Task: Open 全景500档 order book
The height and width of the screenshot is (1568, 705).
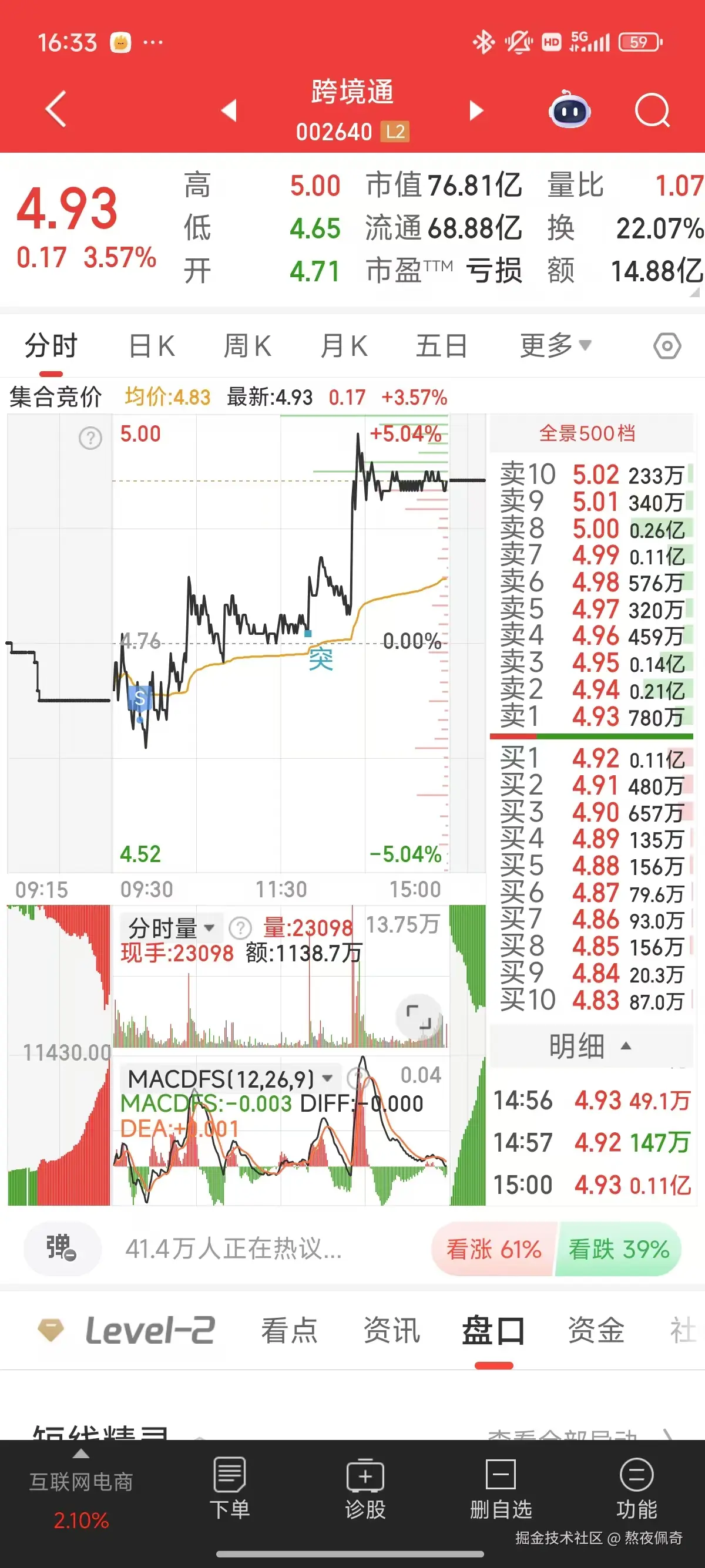Action: click(587, 433)
